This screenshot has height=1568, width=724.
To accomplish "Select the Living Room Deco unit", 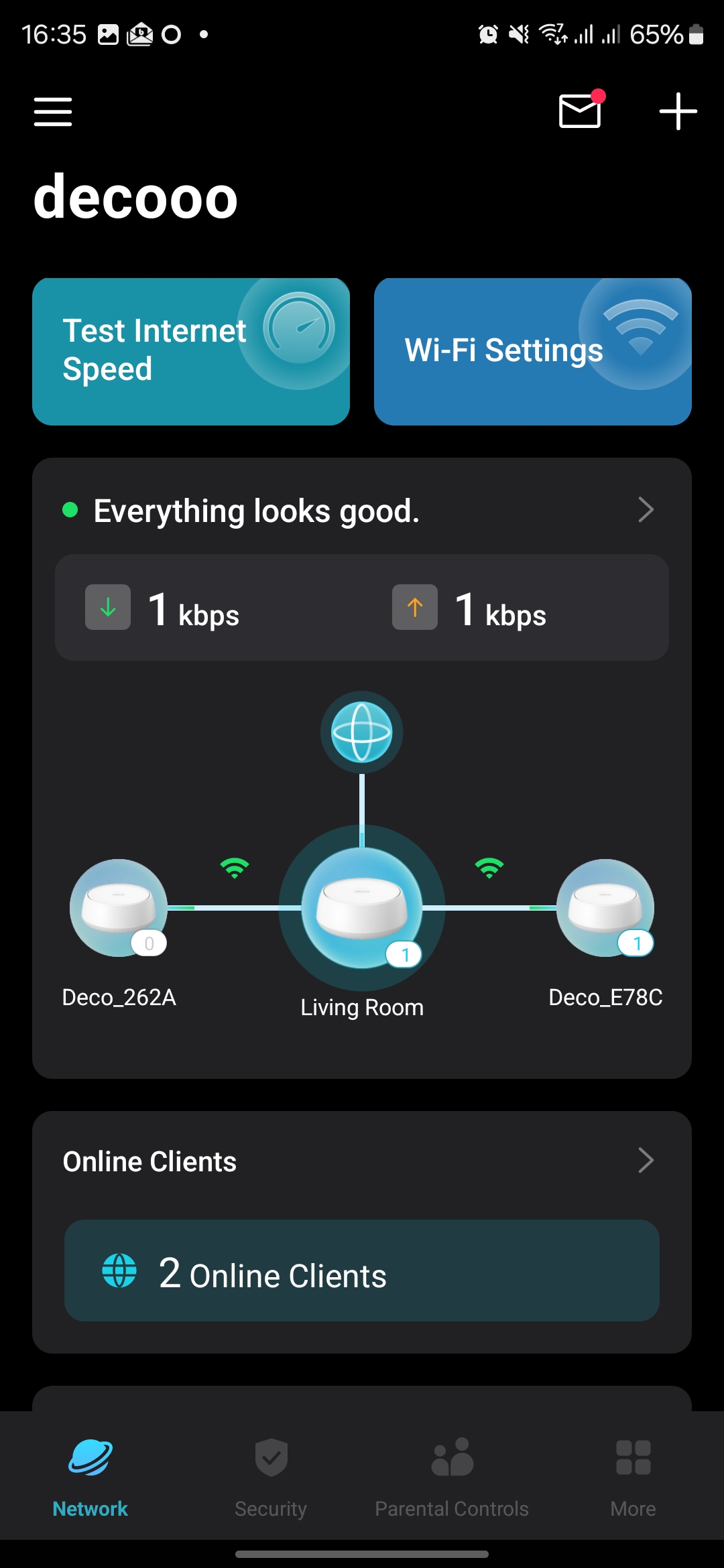I will (x=362, y=909).
